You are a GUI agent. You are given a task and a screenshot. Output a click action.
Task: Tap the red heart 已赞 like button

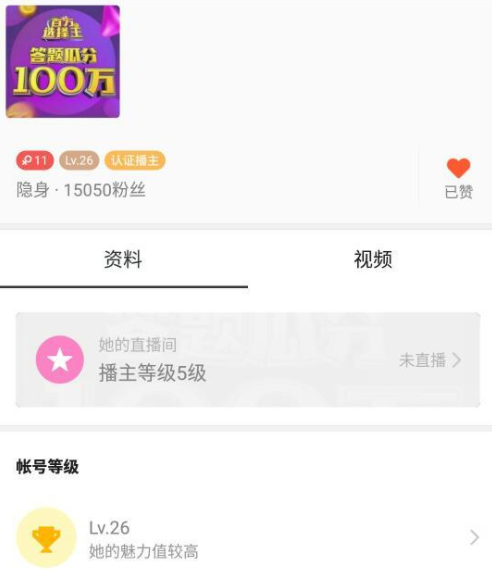click(458, 178)
